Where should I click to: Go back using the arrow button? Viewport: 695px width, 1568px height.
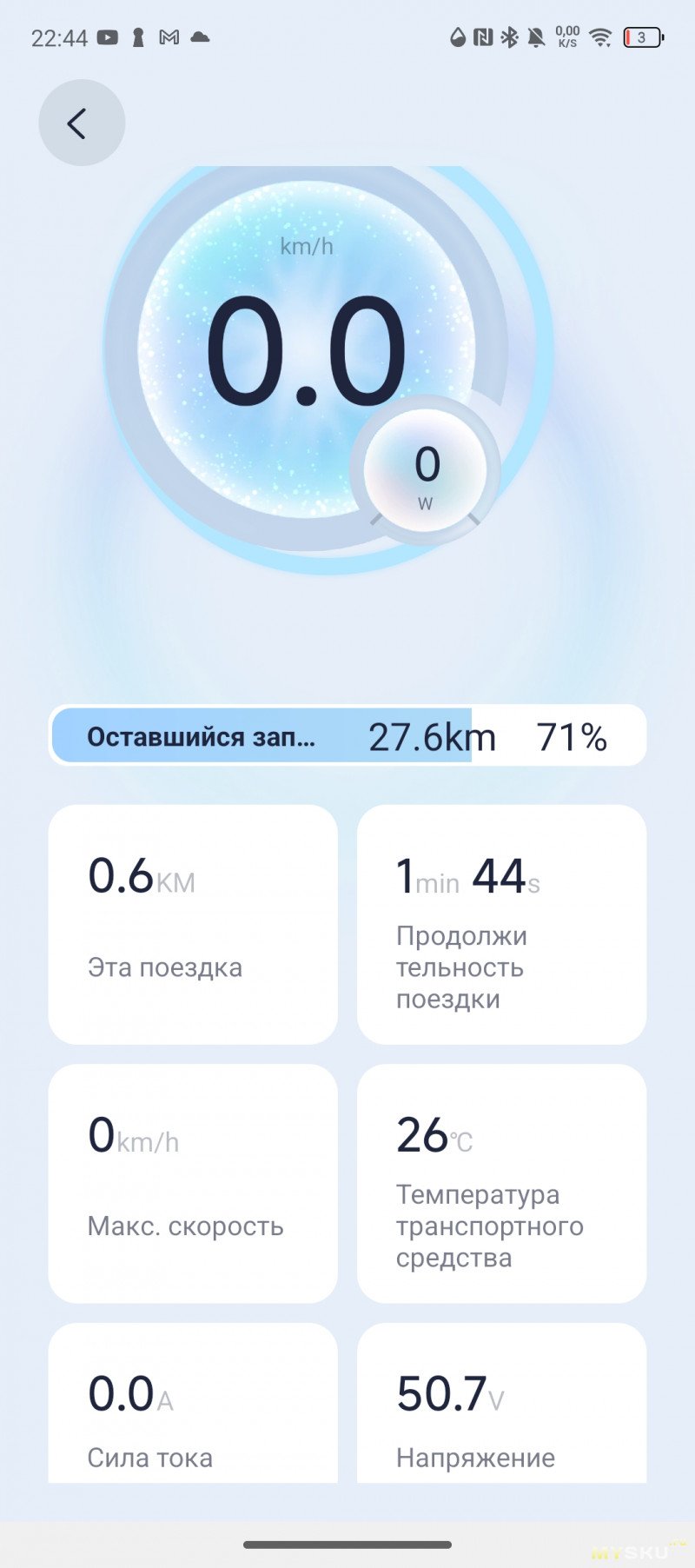pyautogui.click(x=82, y=123)
